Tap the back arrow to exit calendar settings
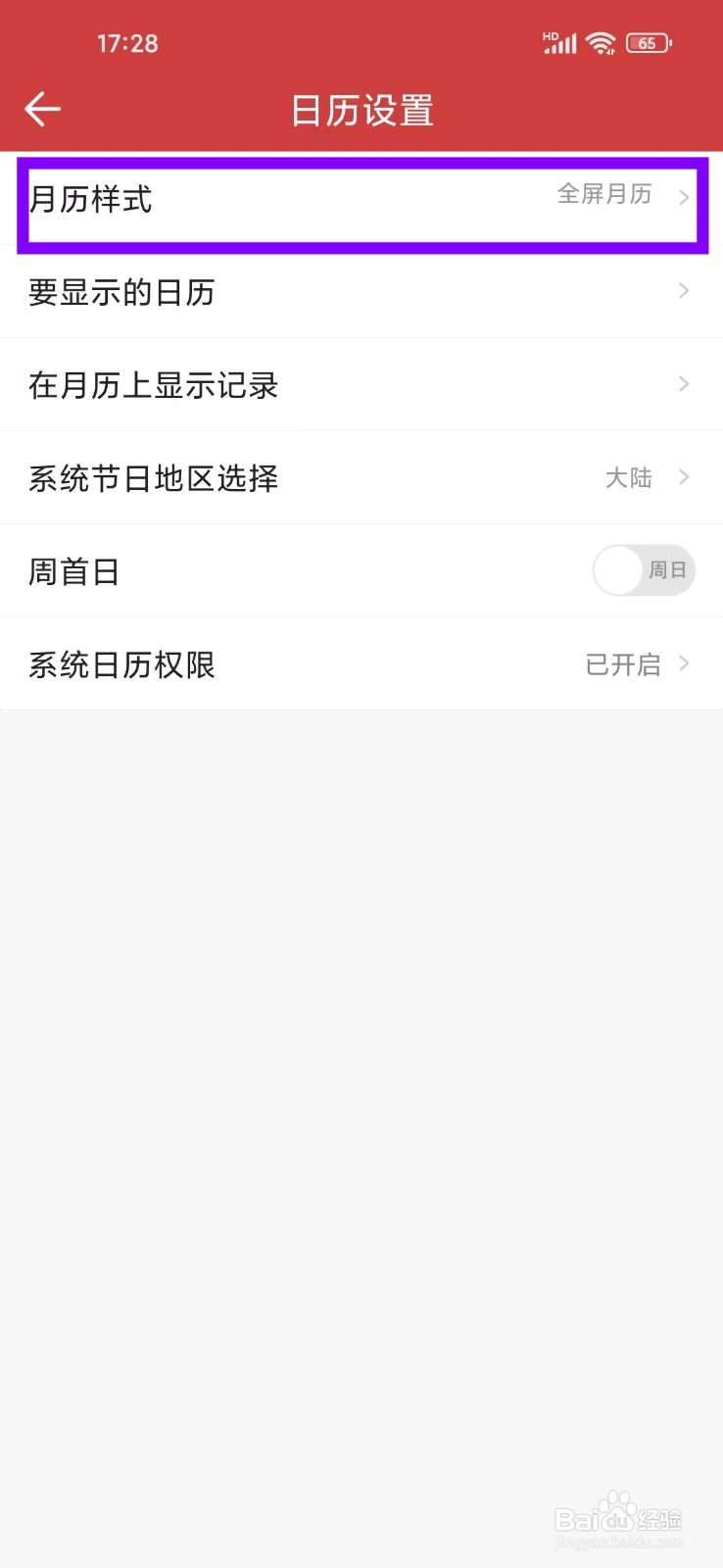Screen dimensions: 723x1568 coord(41,109)
